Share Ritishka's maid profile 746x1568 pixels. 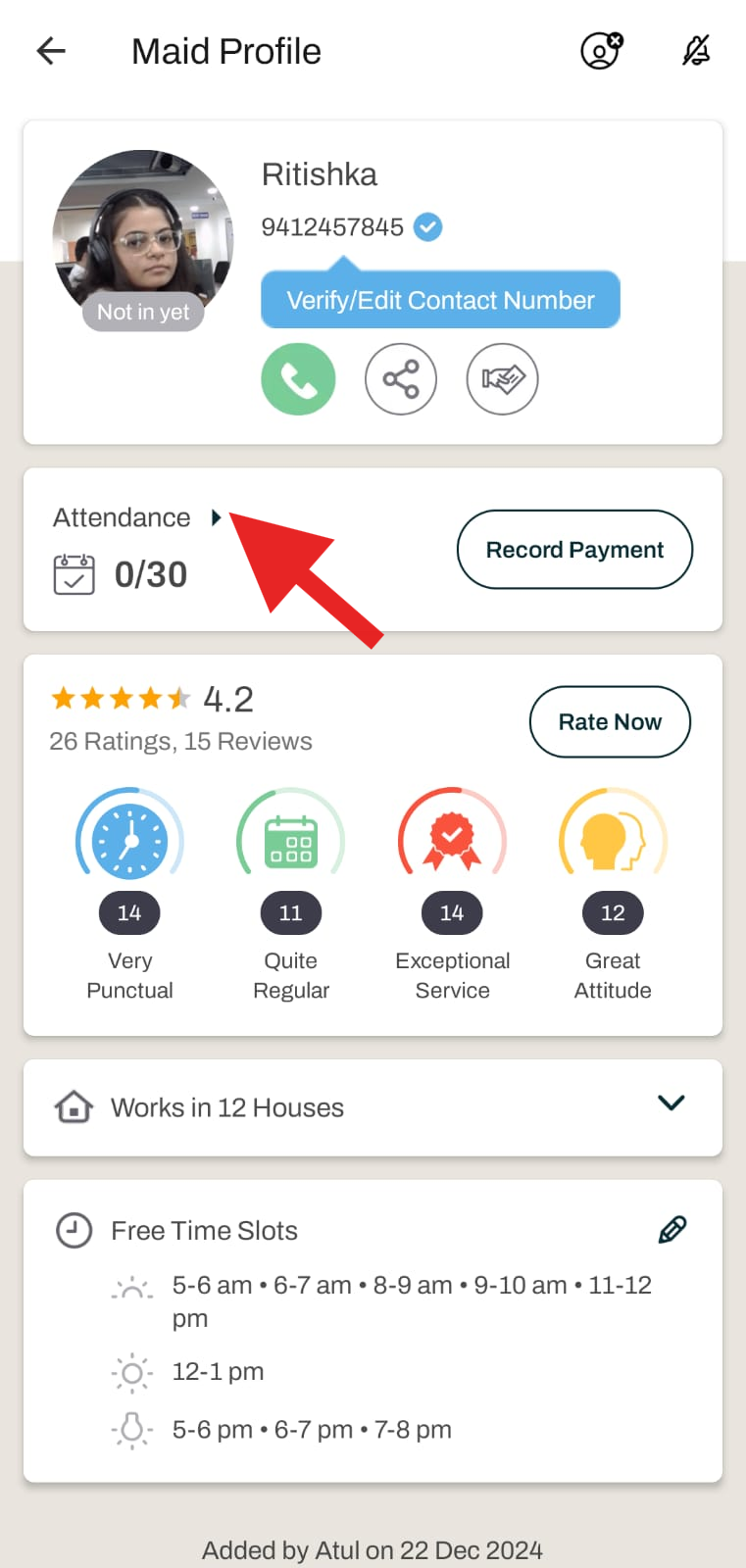(401, 379)
